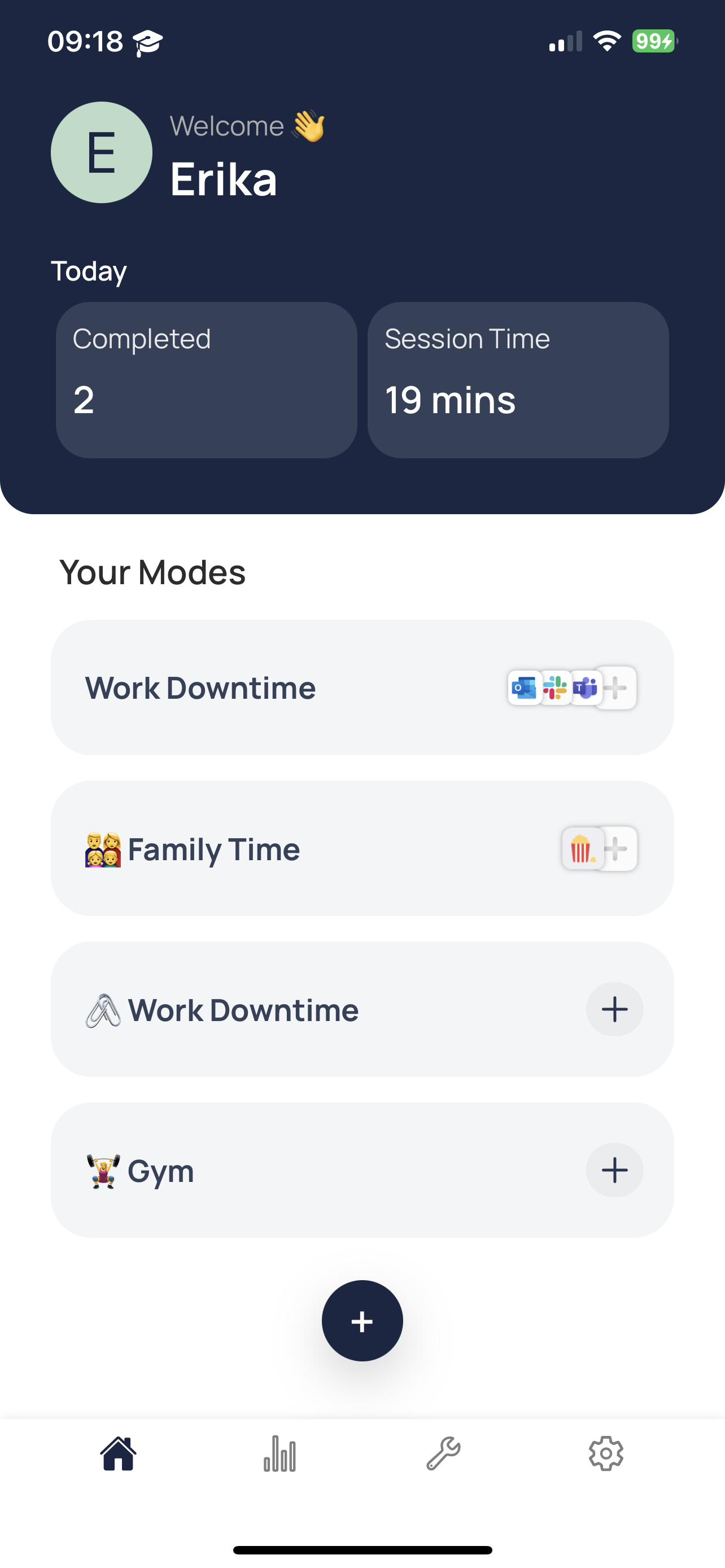Viewport: 725px width, 1568px height.
Task: Open the settings gear tab
Action: [x=606, y=1453]
